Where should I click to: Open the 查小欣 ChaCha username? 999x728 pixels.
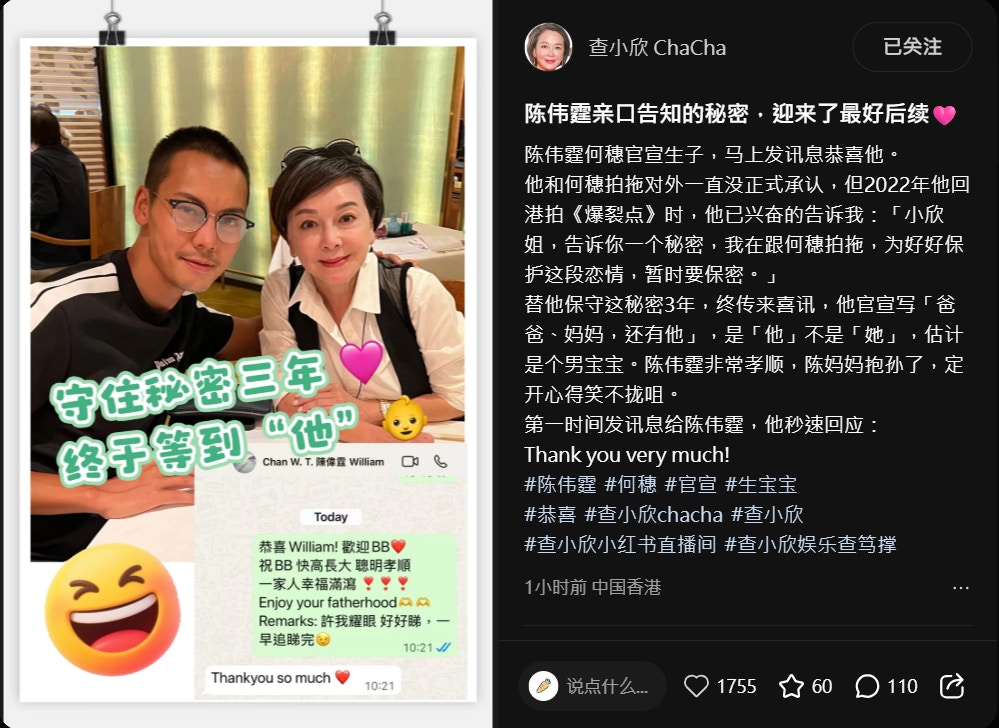(657, 48)
